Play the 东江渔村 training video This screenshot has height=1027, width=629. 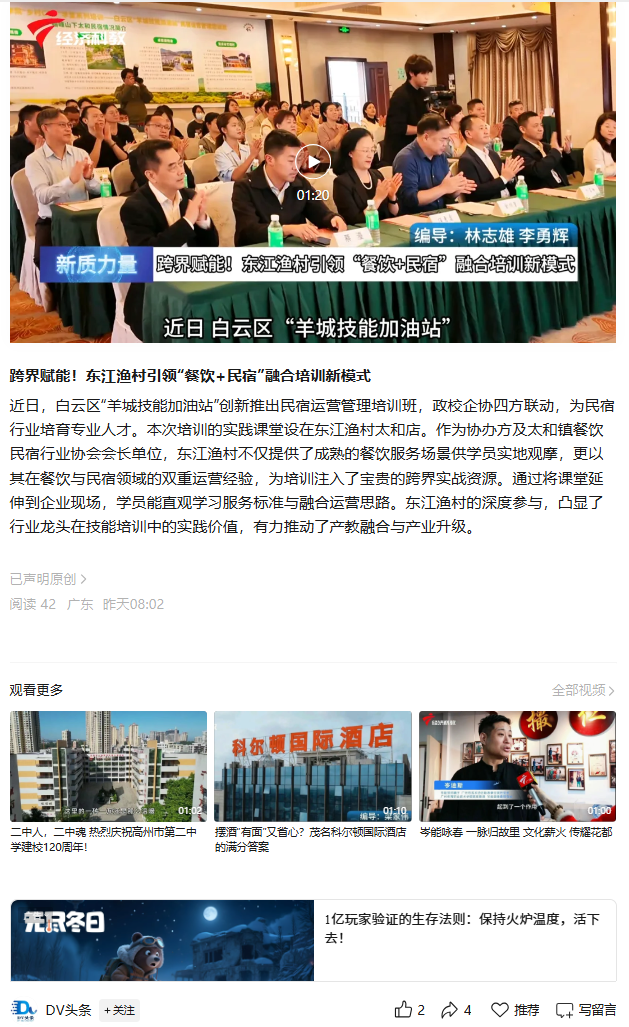coord(313,161)
